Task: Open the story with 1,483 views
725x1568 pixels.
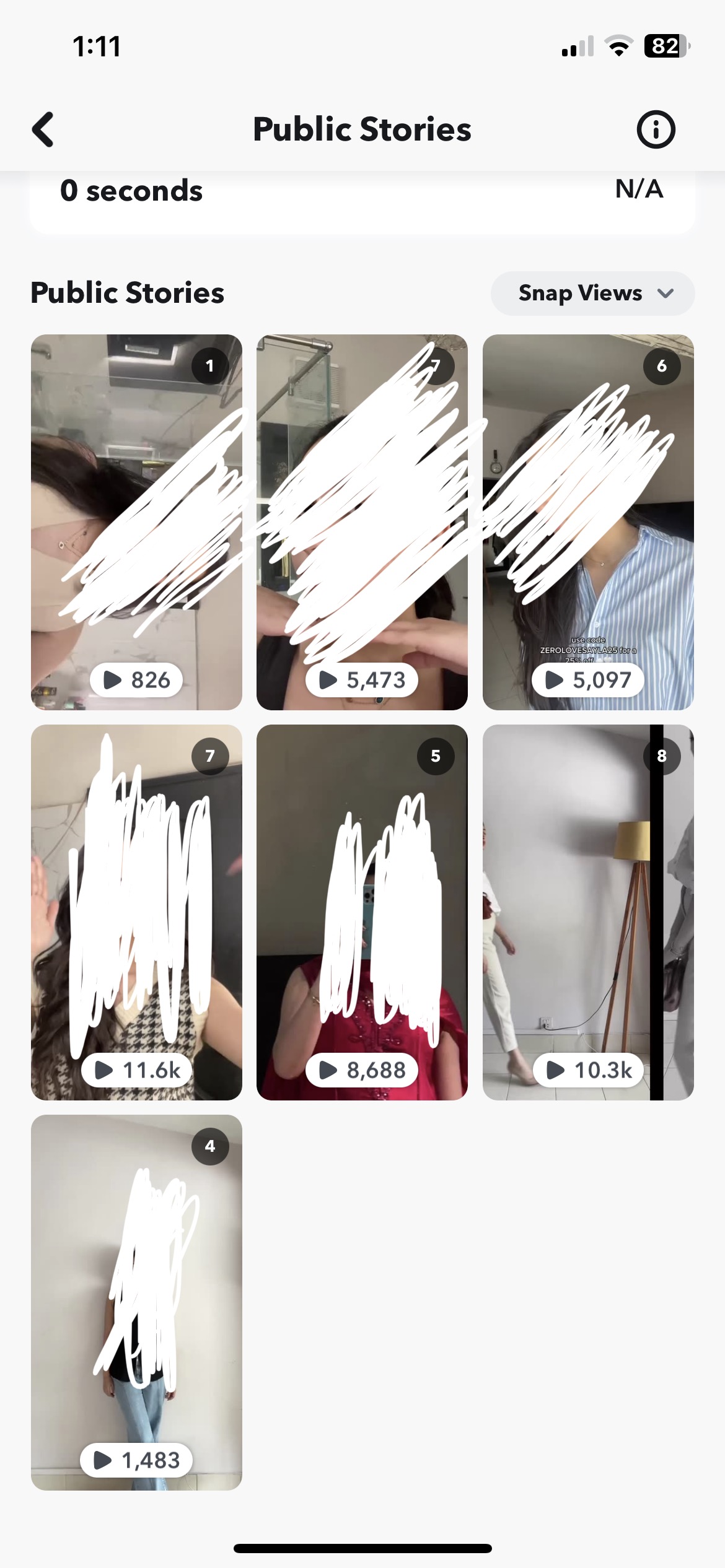Action: (x=136, y=1302)
